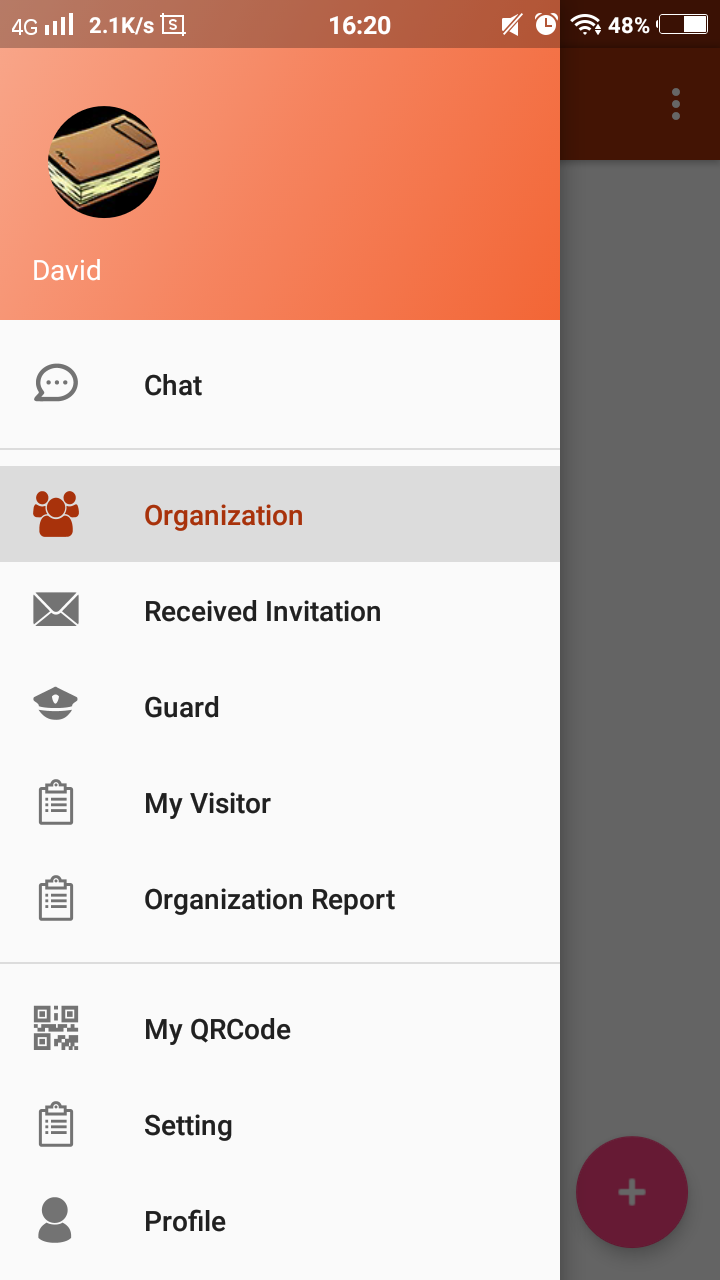Open the Setting page
The height and width of the screenshot is (1280, 720).
tap(280, 1124)
